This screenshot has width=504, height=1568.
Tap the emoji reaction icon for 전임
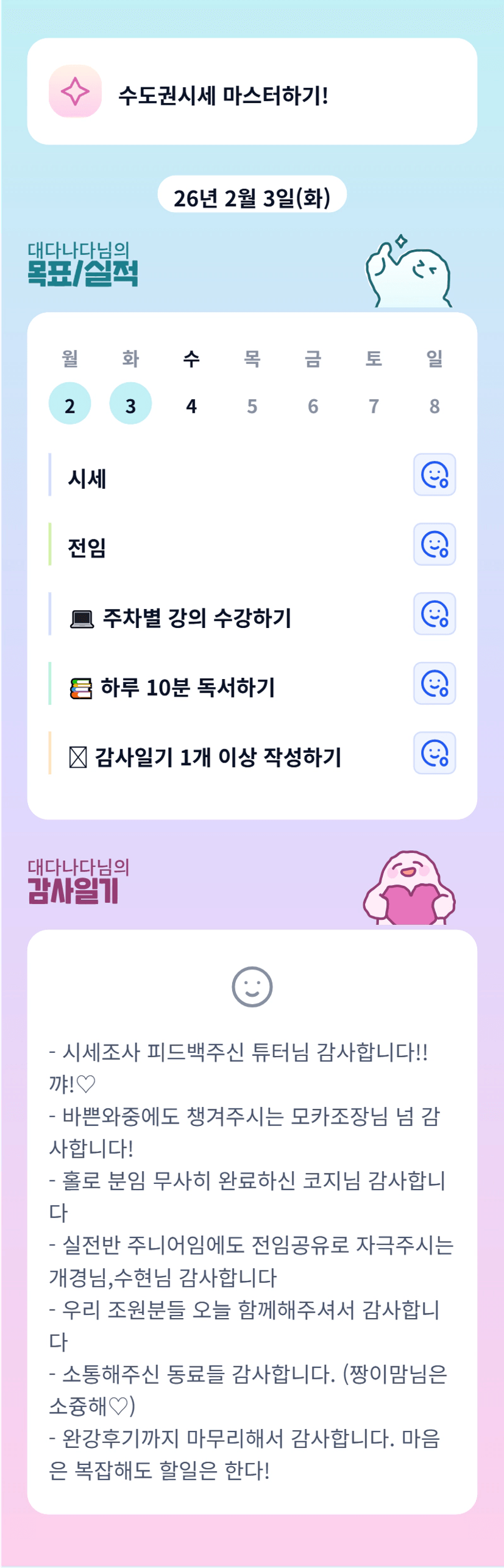[x=435, y=544]
